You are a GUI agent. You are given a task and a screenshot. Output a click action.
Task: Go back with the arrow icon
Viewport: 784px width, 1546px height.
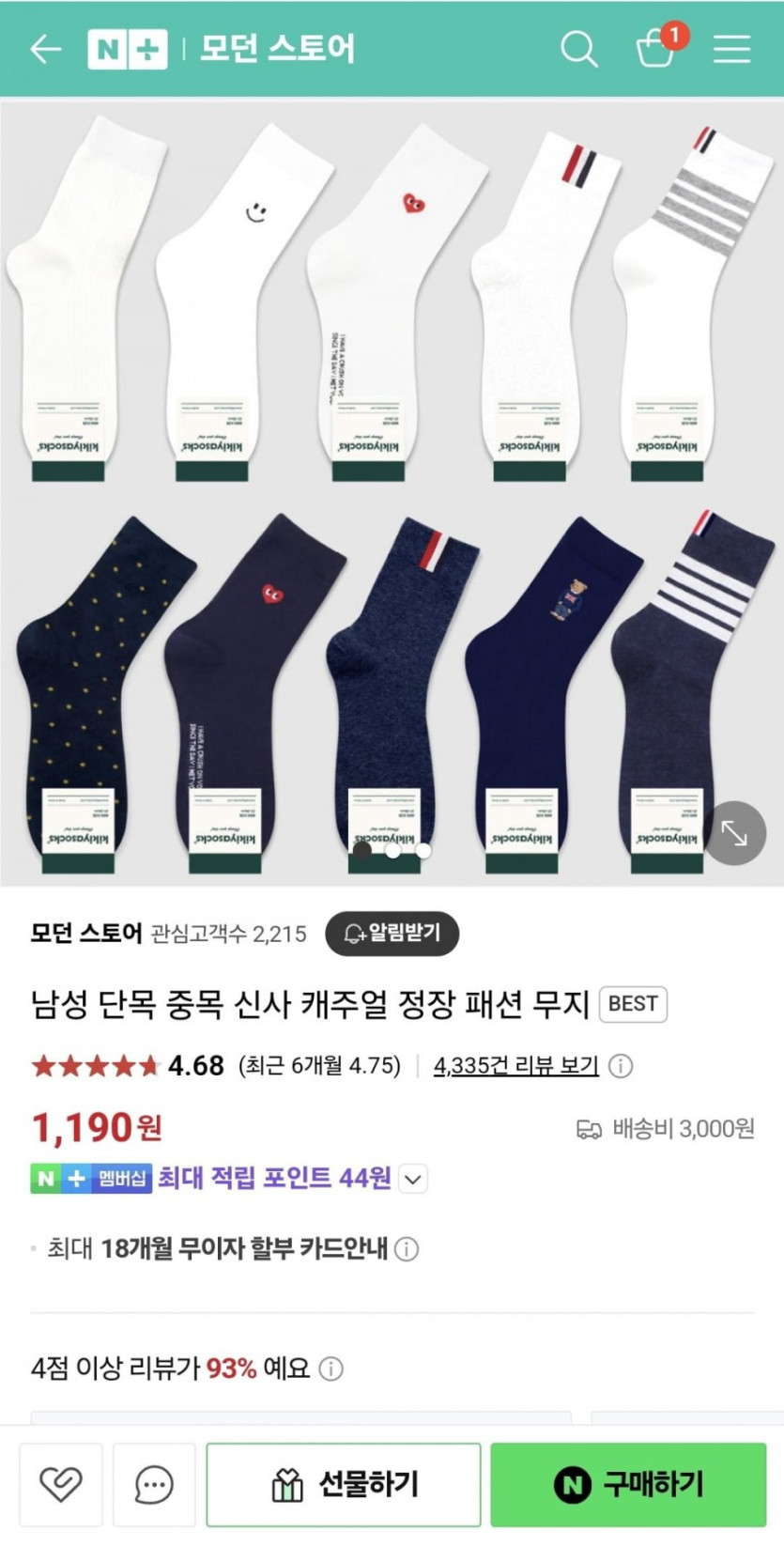coord(45,49)
